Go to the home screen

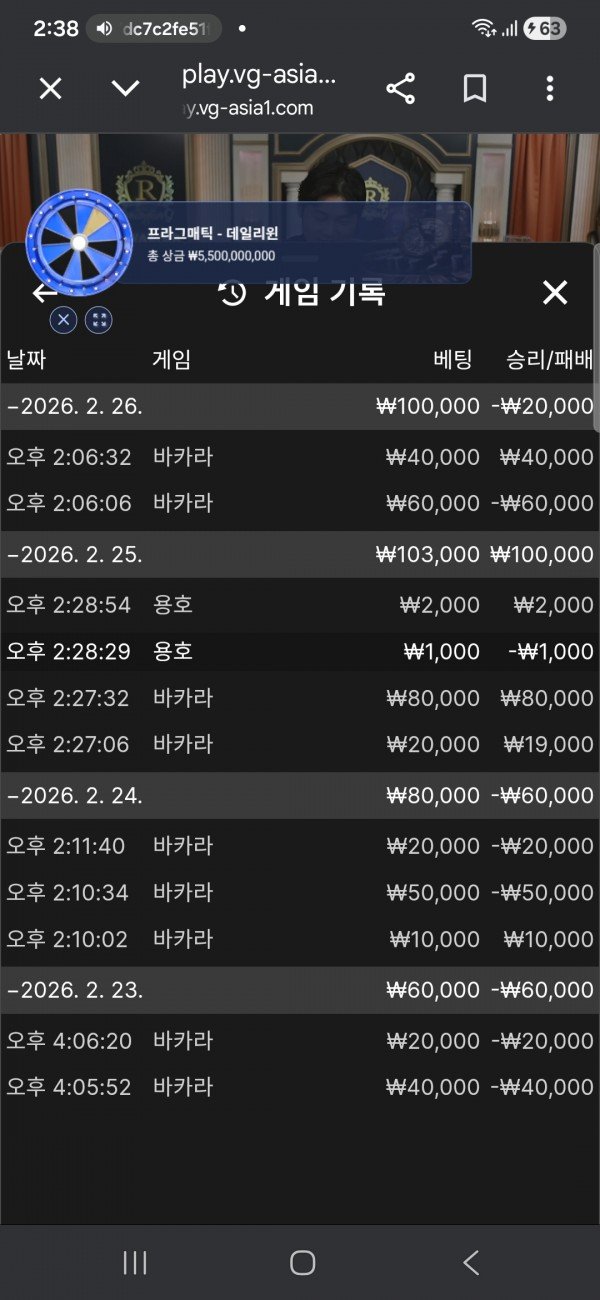302,1262
